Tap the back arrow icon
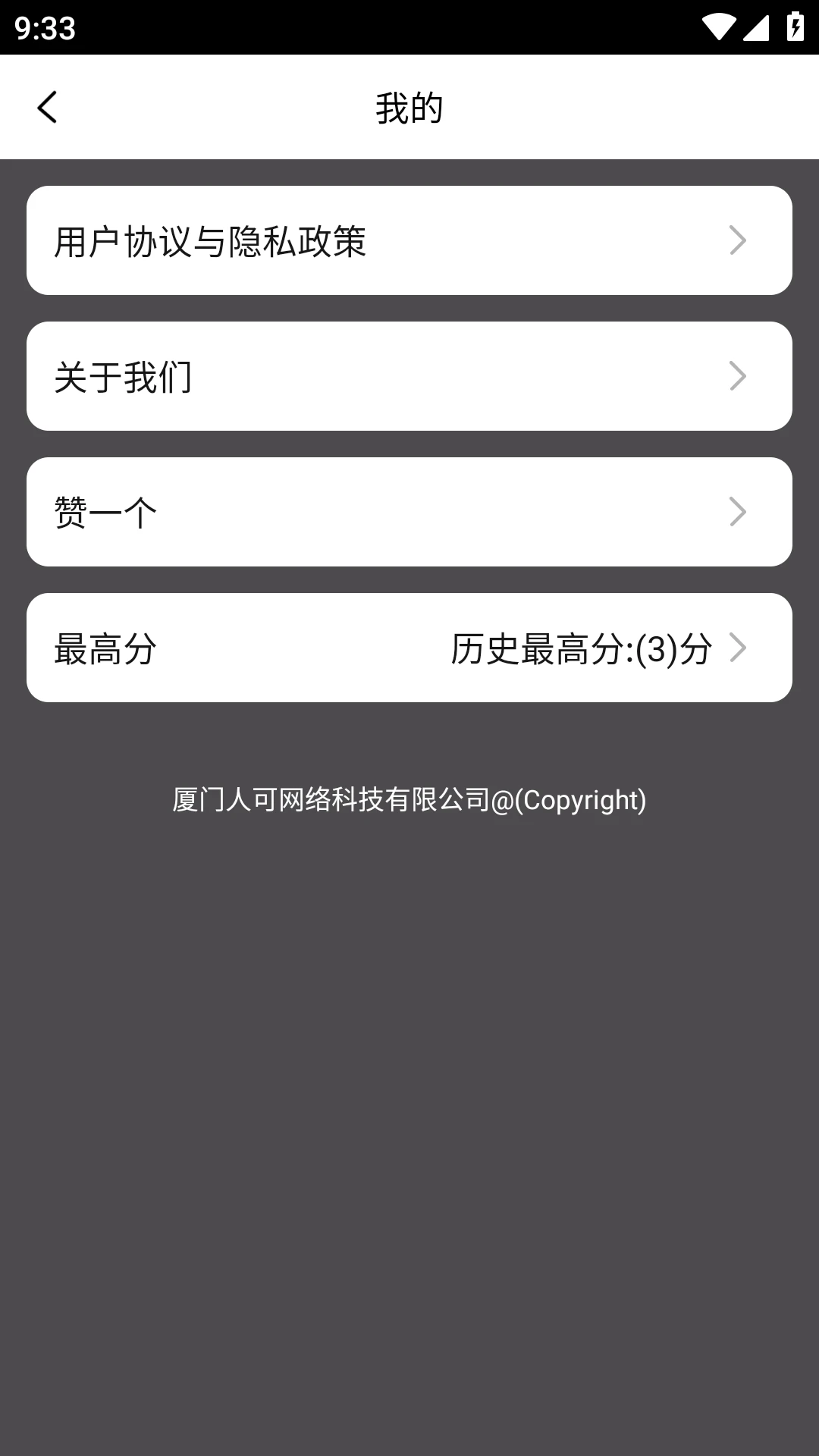This screenshot has width=819, height=1456. [48, 107]
